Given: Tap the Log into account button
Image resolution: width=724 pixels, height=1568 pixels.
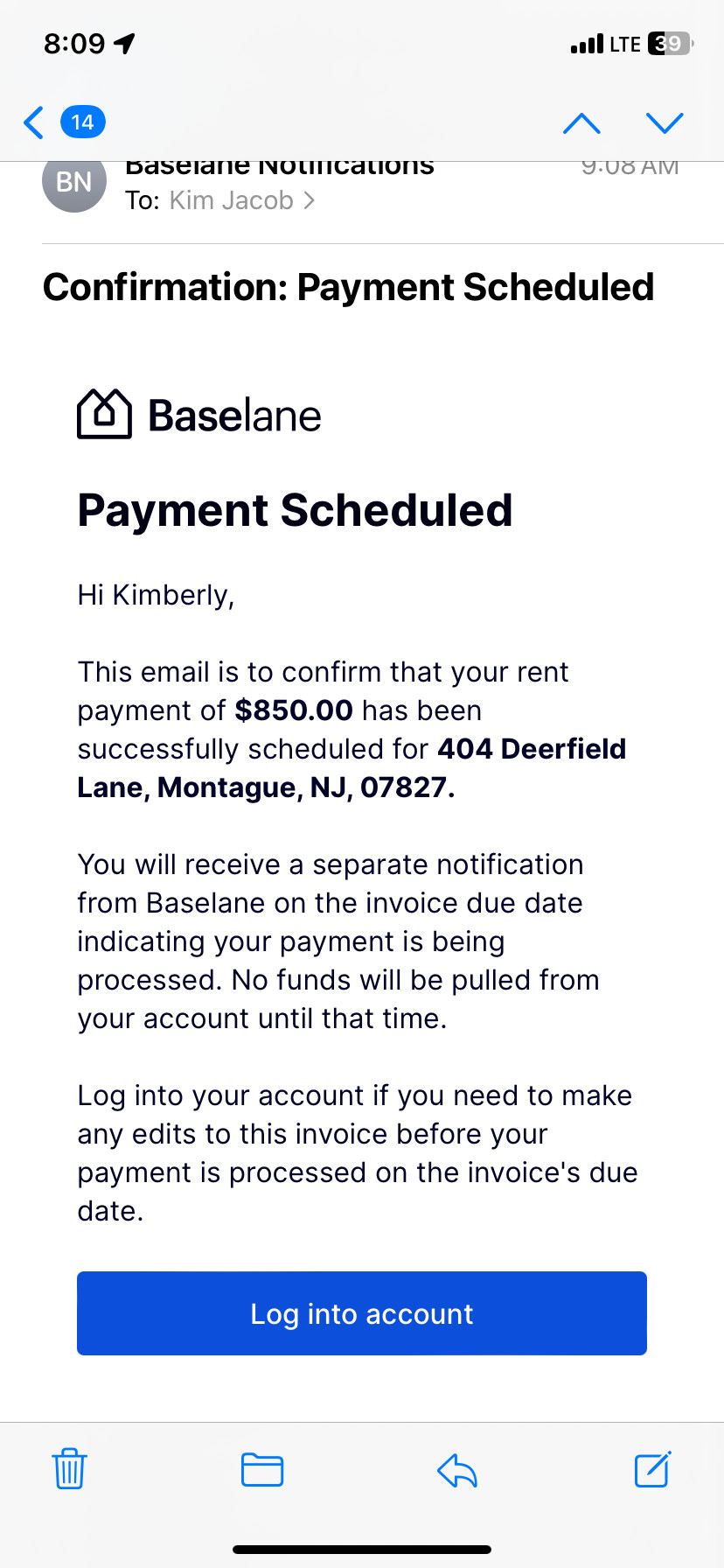Looking at the screenshot, I should click(362, 1313).
